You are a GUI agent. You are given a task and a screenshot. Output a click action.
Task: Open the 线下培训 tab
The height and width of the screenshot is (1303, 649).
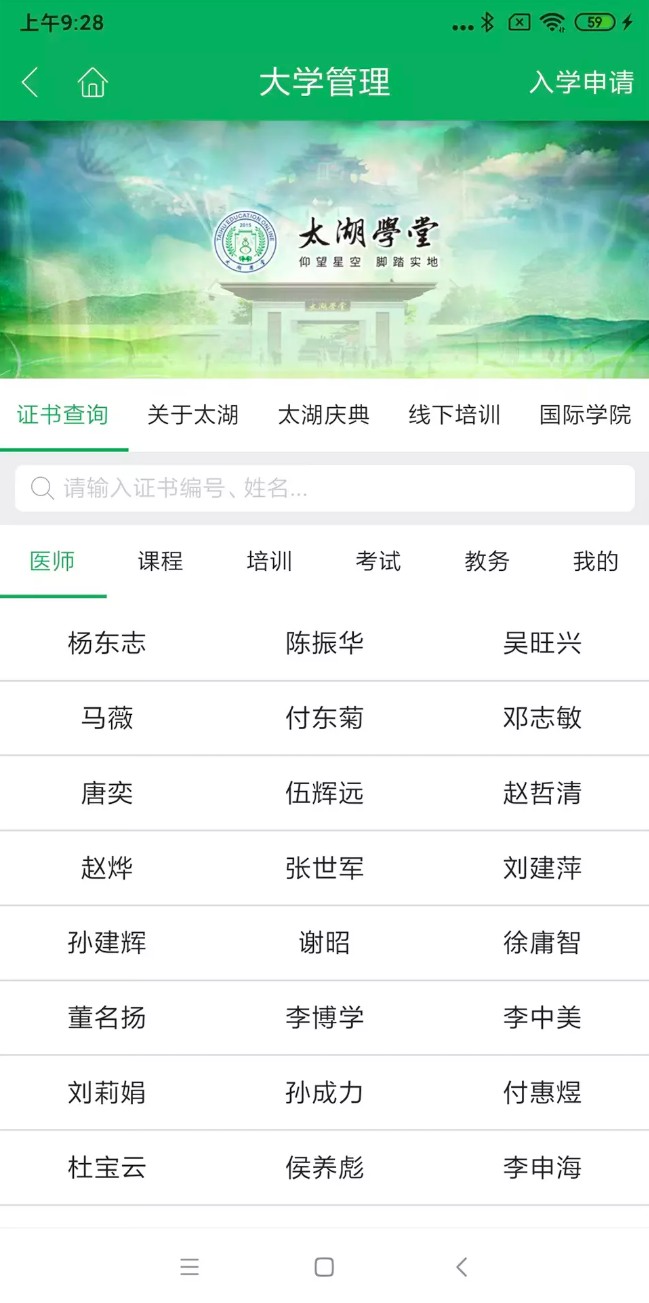(x=454, y=415)
